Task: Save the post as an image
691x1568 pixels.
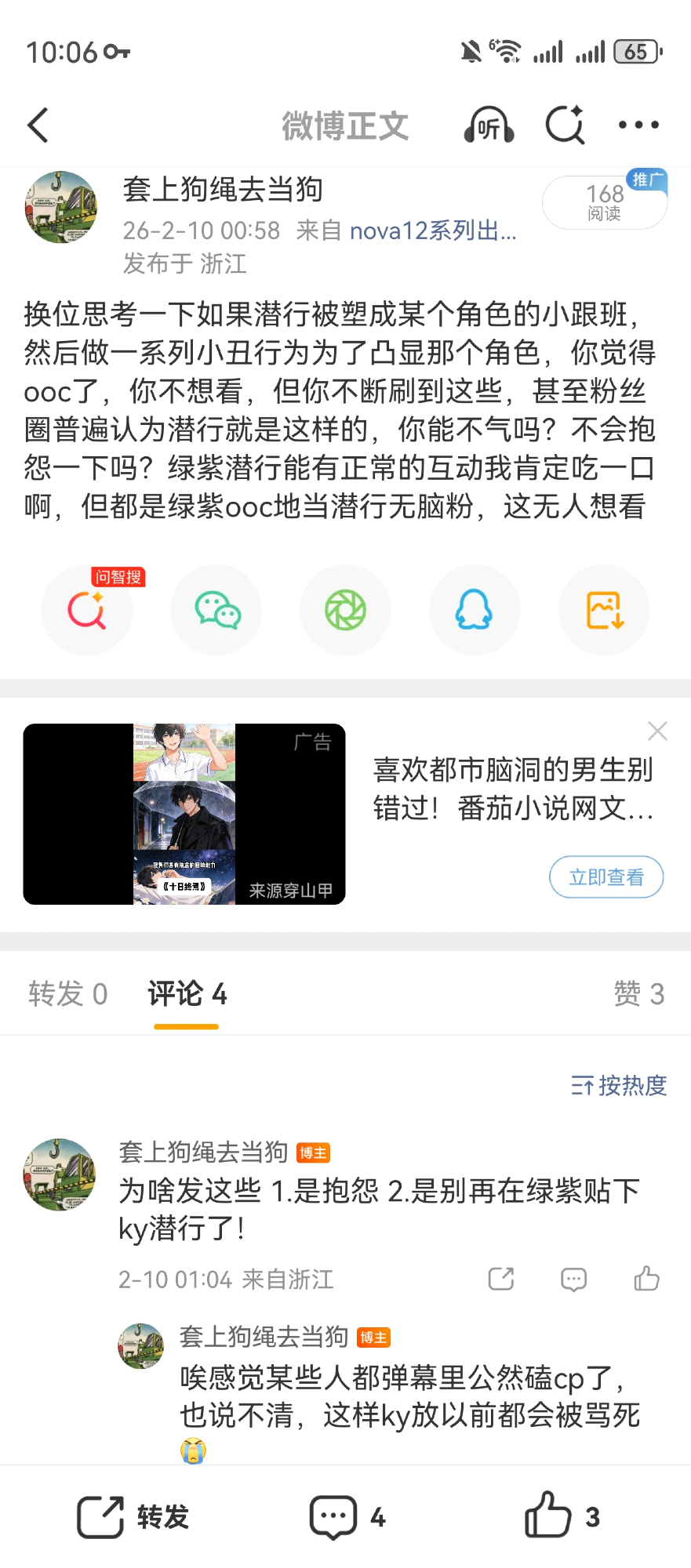Action: [x=604, y=611]
